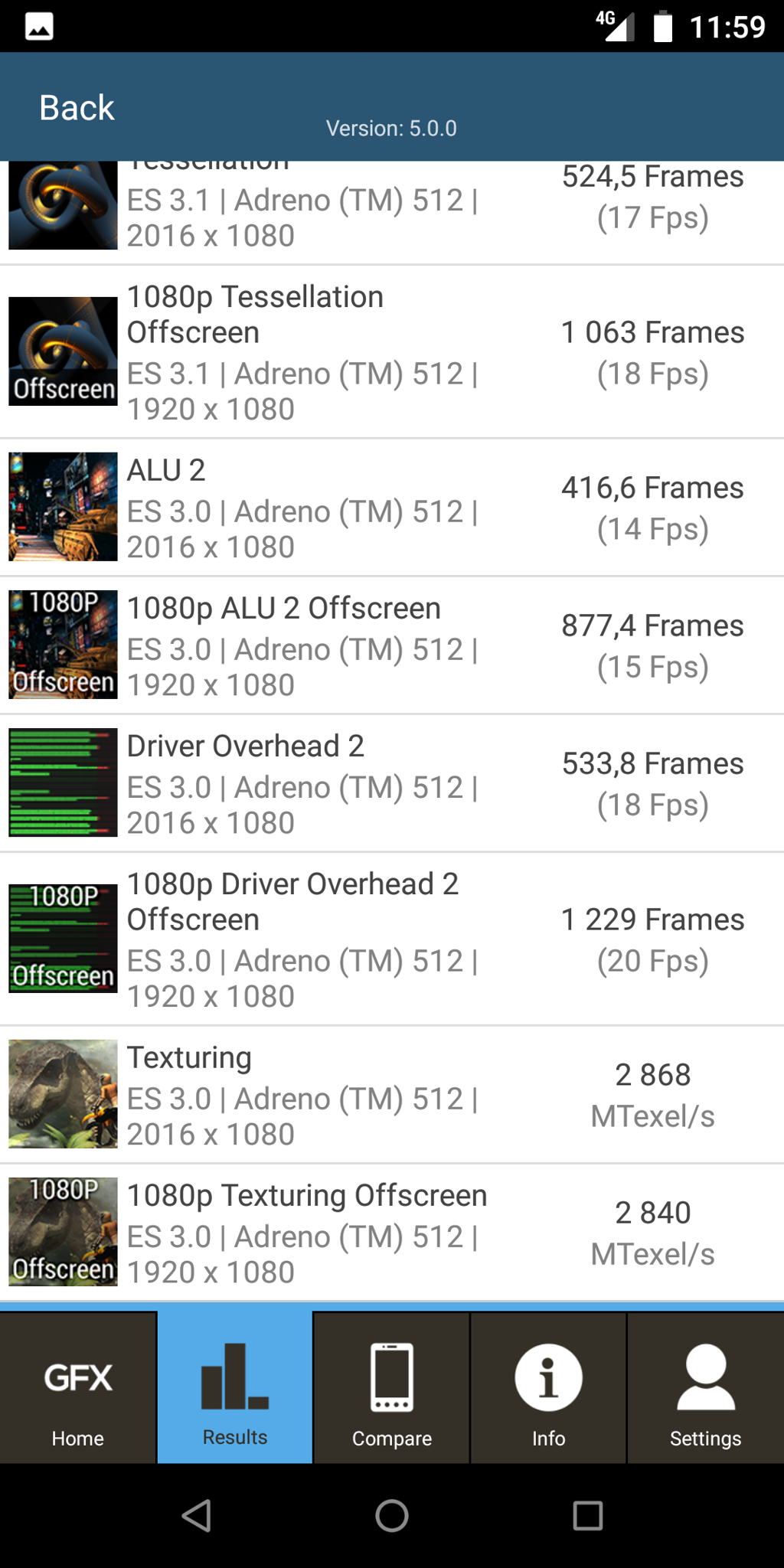This screenshot has width=784, height=1568.
Task: Open the Driver Overhead 2 result
Action: click(392, 783)
